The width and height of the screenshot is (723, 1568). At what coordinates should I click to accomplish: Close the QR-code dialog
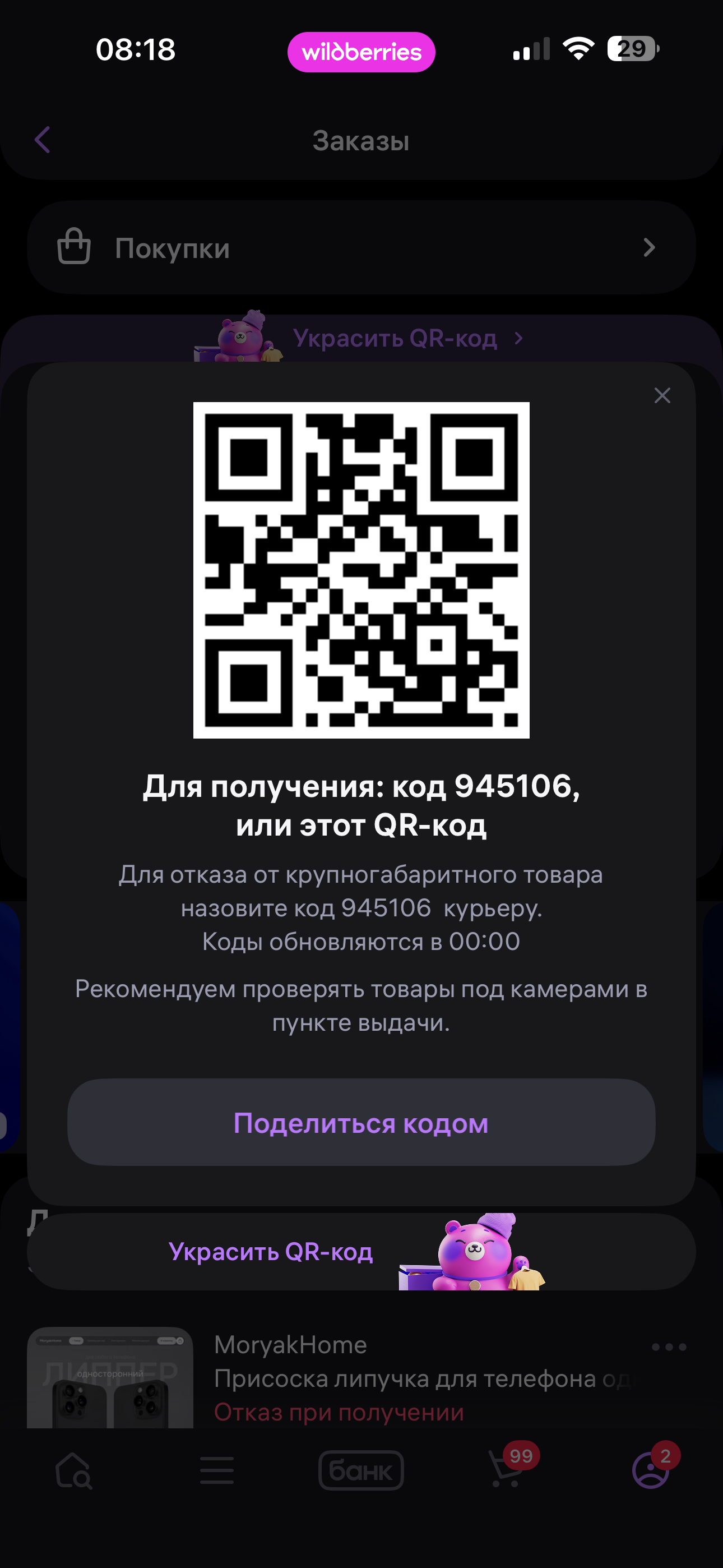(x=662, y=396)
